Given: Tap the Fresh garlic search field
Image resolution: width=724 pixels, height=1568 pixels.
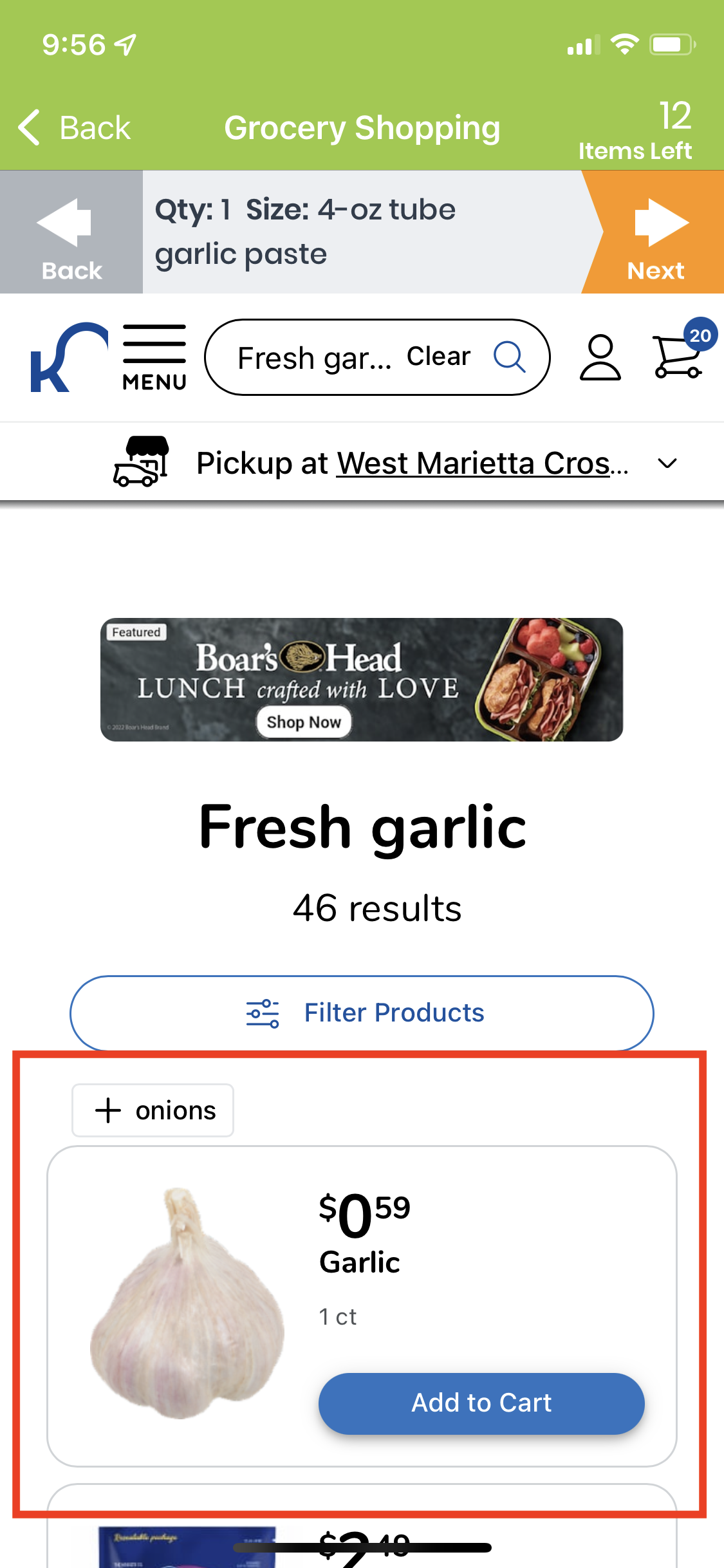Looking at the screenshot, I should 314,357.
